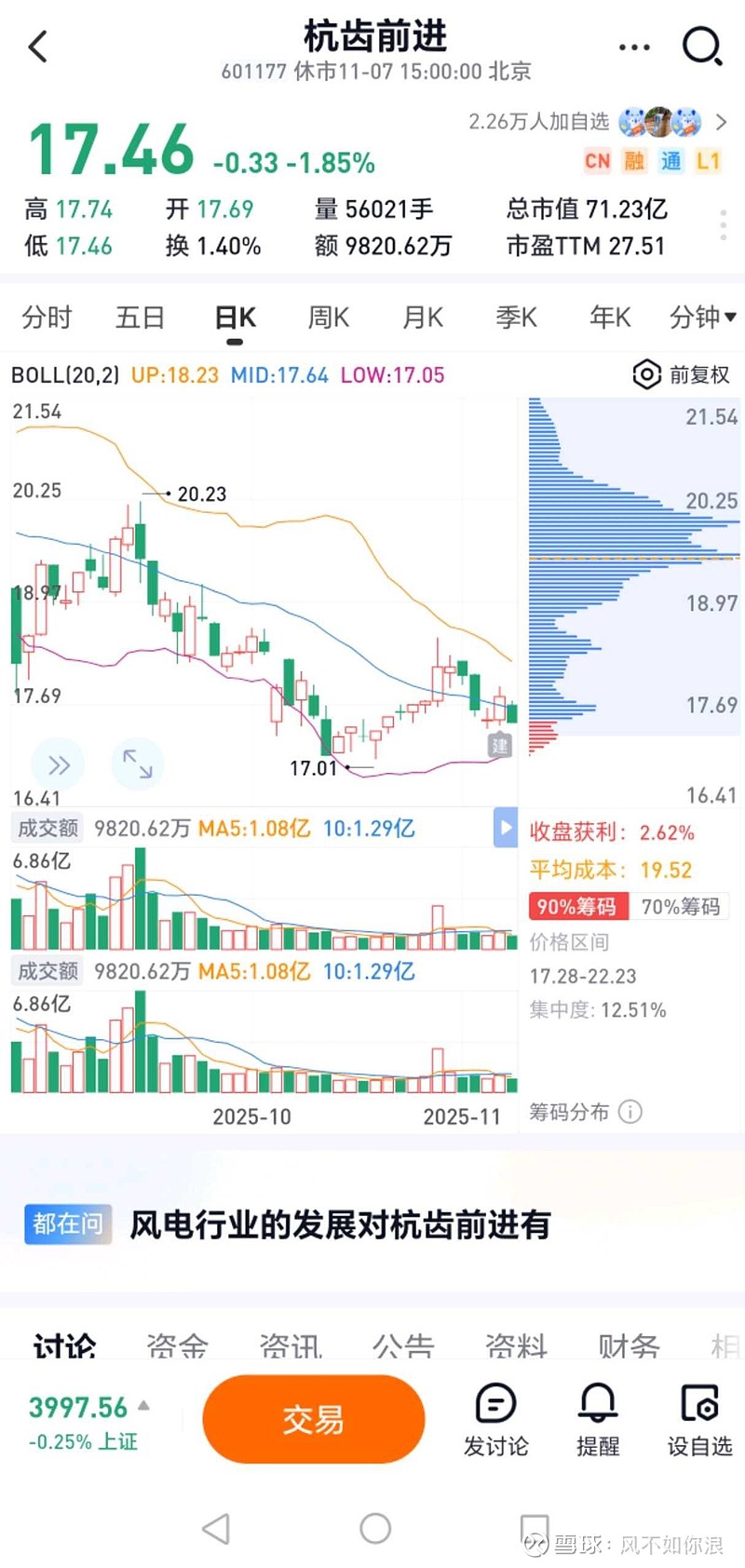The image size is (745, 1568).
Task: Open stock search magnifier
Action: pyautogui.click(x=702, y=46)
